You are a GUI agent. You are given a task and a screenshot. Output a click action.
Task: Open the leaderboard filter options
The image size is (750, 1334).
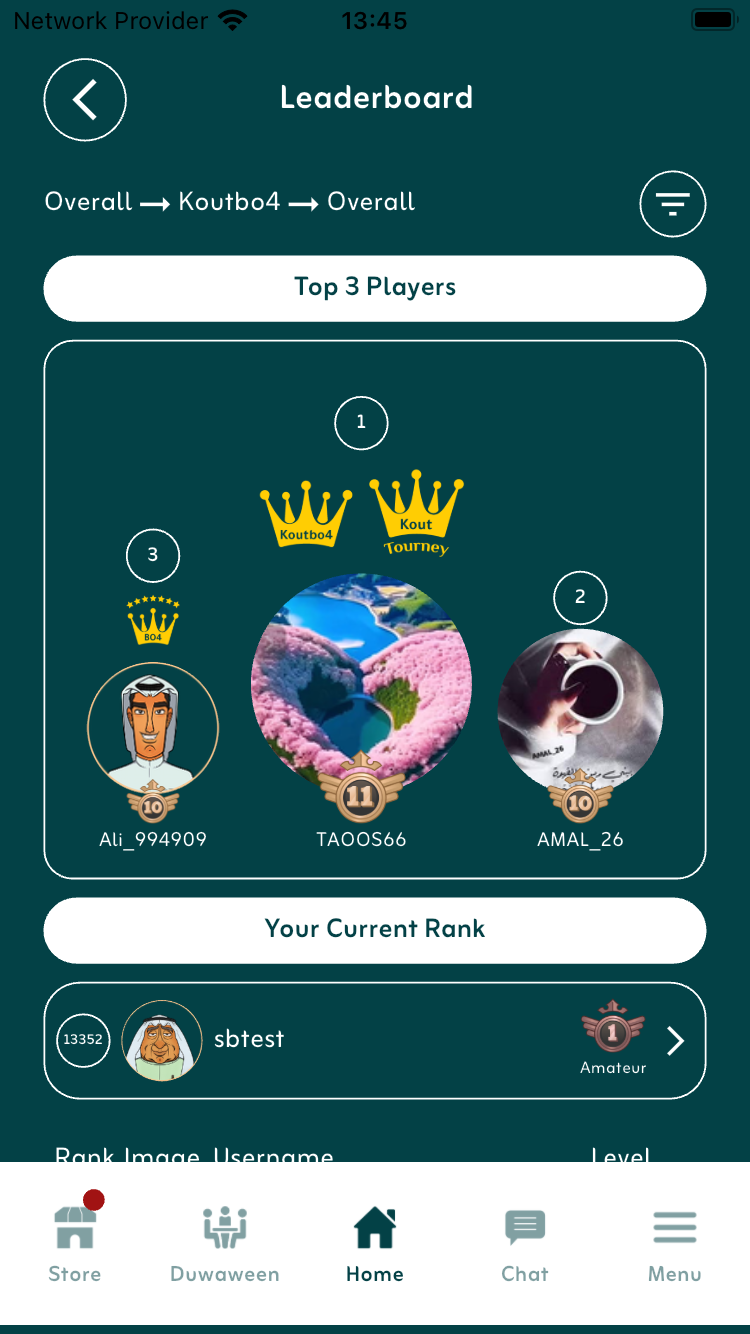(x=672, y=205)
